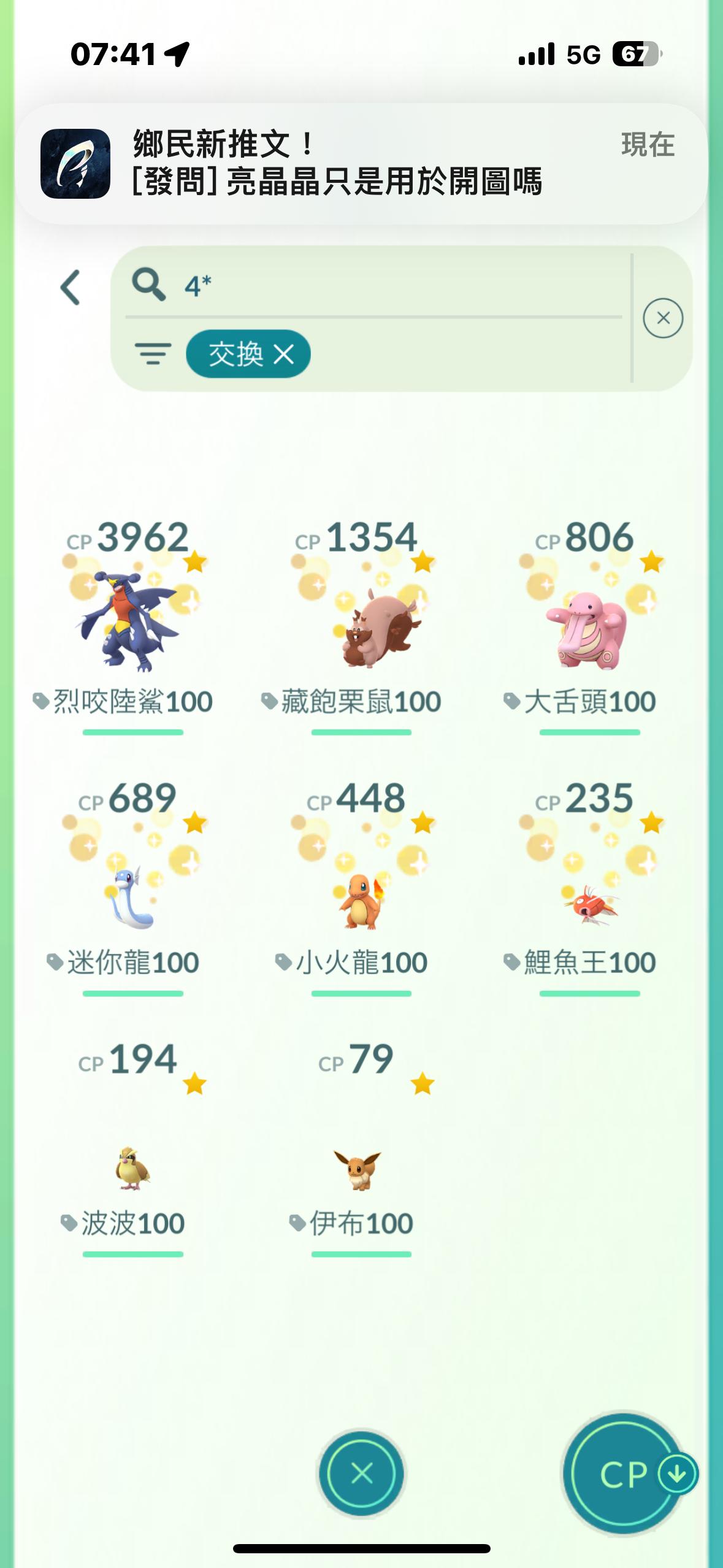View the CP 235 鯉魚王100
The width and height of the screenshot is (723, 1568).
coord(589,883)
